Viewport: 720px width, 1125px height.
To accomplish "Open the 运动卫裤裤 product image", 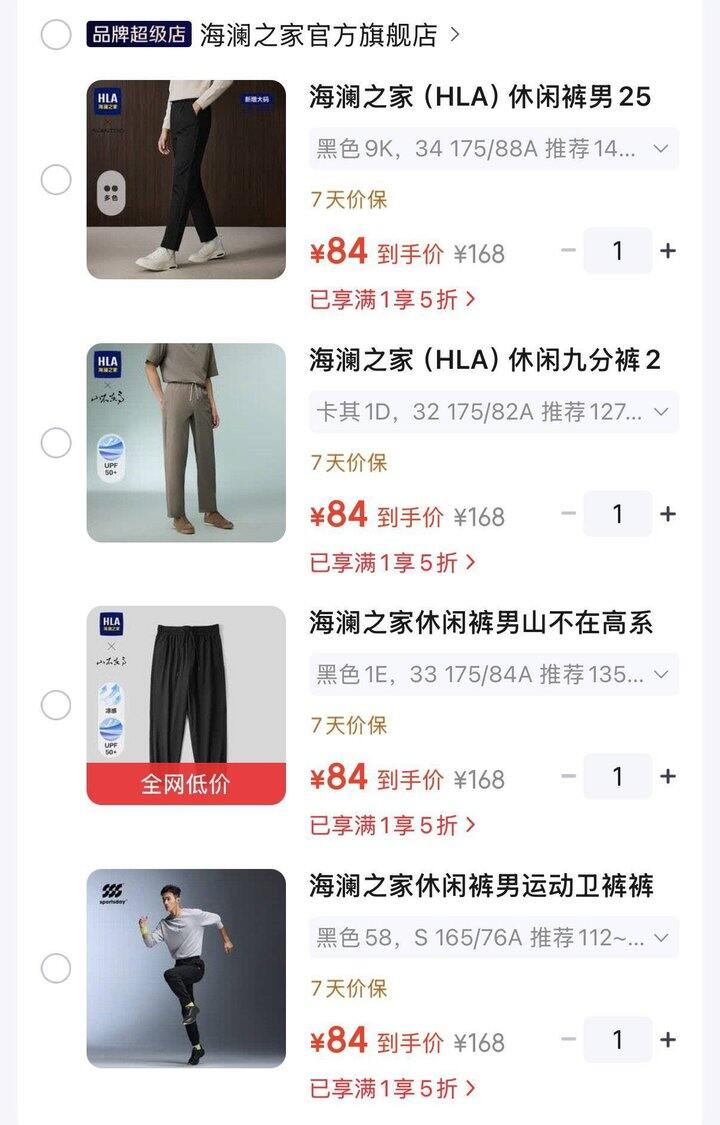I will (x=186, y=969).
